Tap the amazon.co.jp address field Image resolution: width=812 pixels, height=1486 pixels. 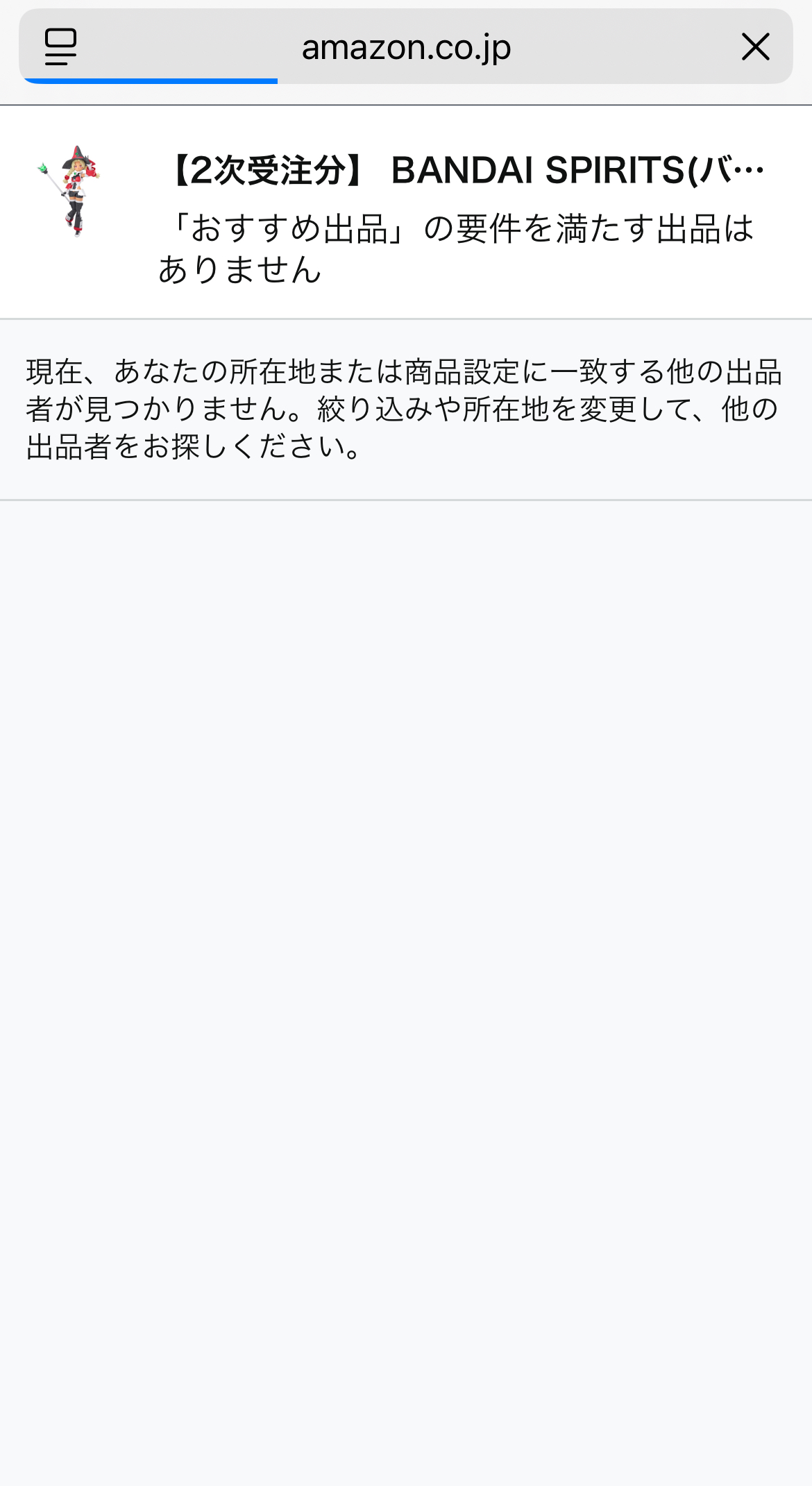pos(406,47)
